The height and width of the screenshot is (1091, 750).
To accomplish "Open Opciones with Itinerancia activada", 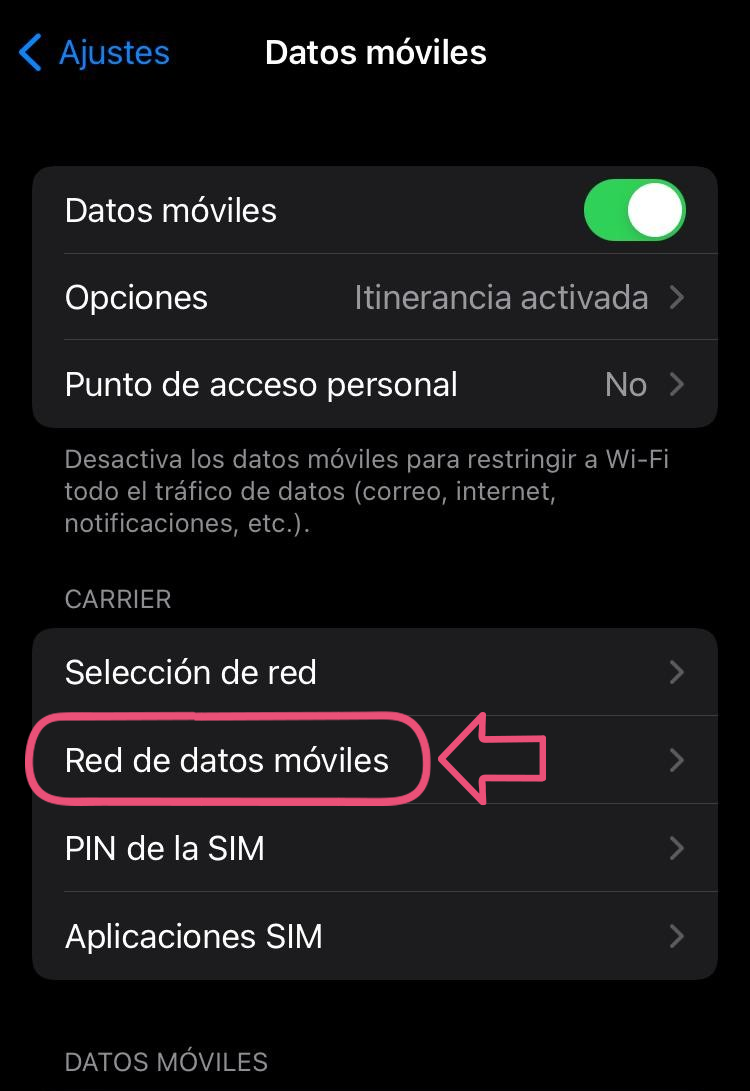I will coord(374,298).
